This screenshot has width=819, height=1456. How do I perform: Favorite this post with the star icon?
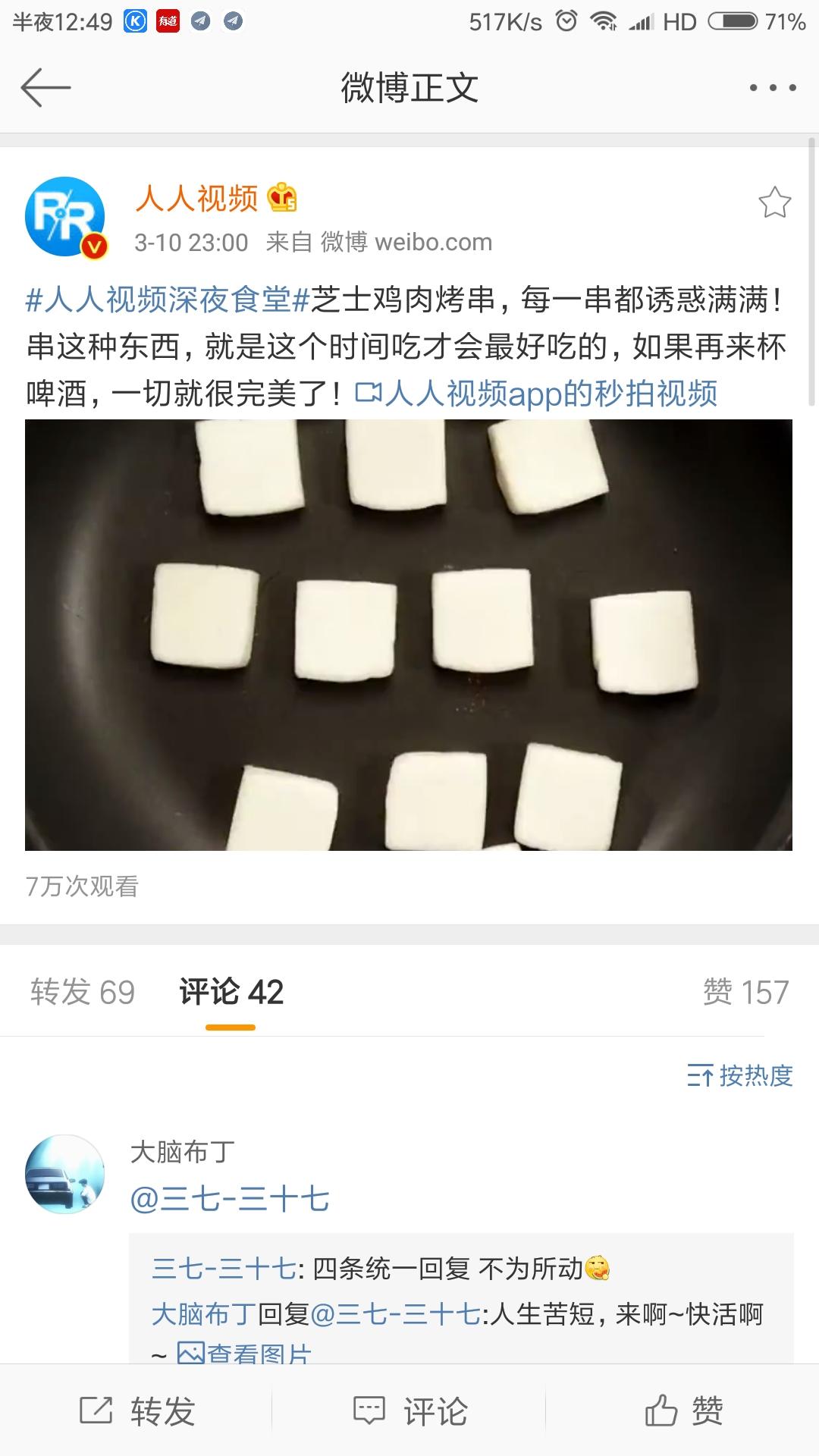pos(774,202)
